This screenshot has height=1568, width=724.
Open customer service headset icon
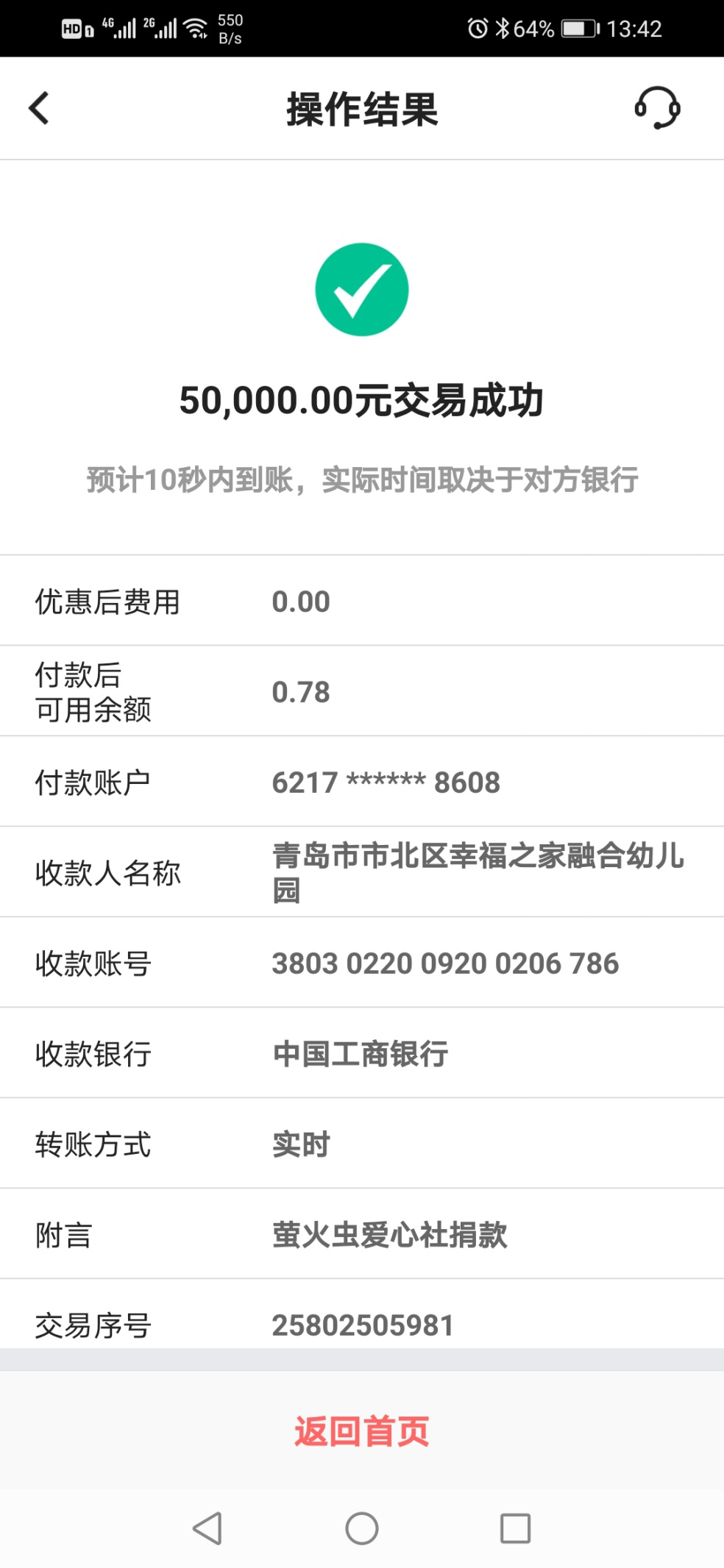(x=657, y=108)
